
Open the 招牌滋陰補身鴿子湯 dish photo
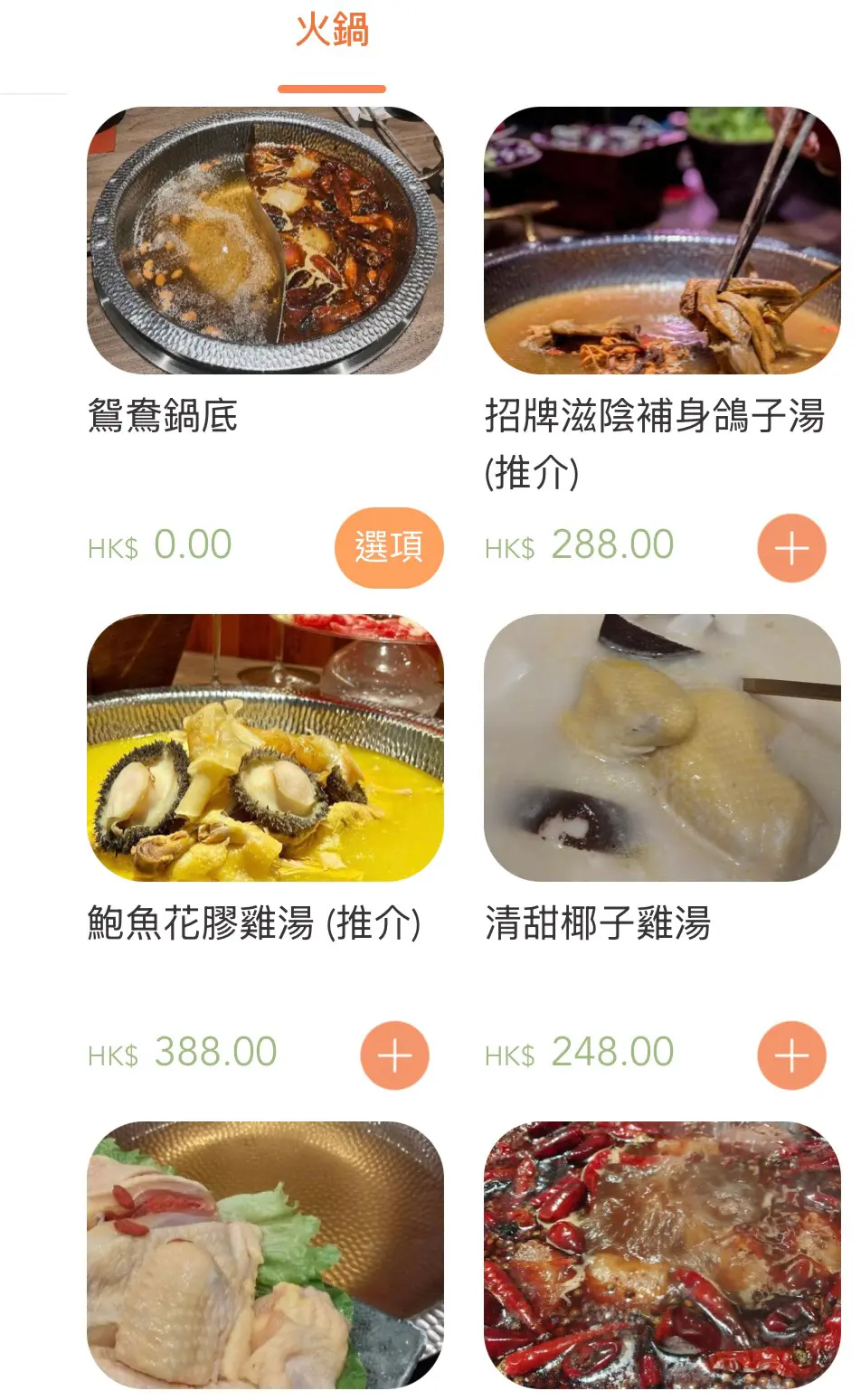point(662,241)
